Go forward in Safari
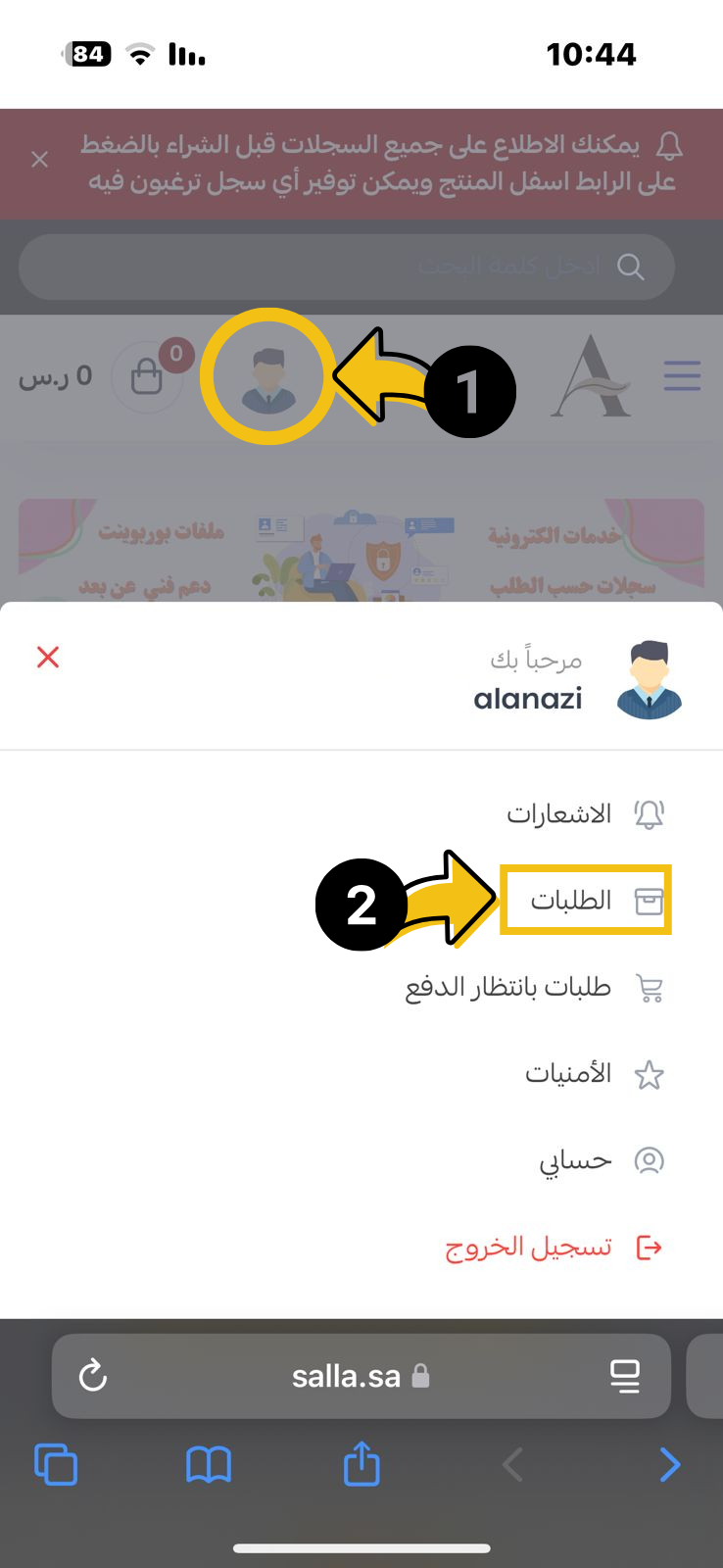Viewport: 723px width, 1568px height. pos(669,1465)
